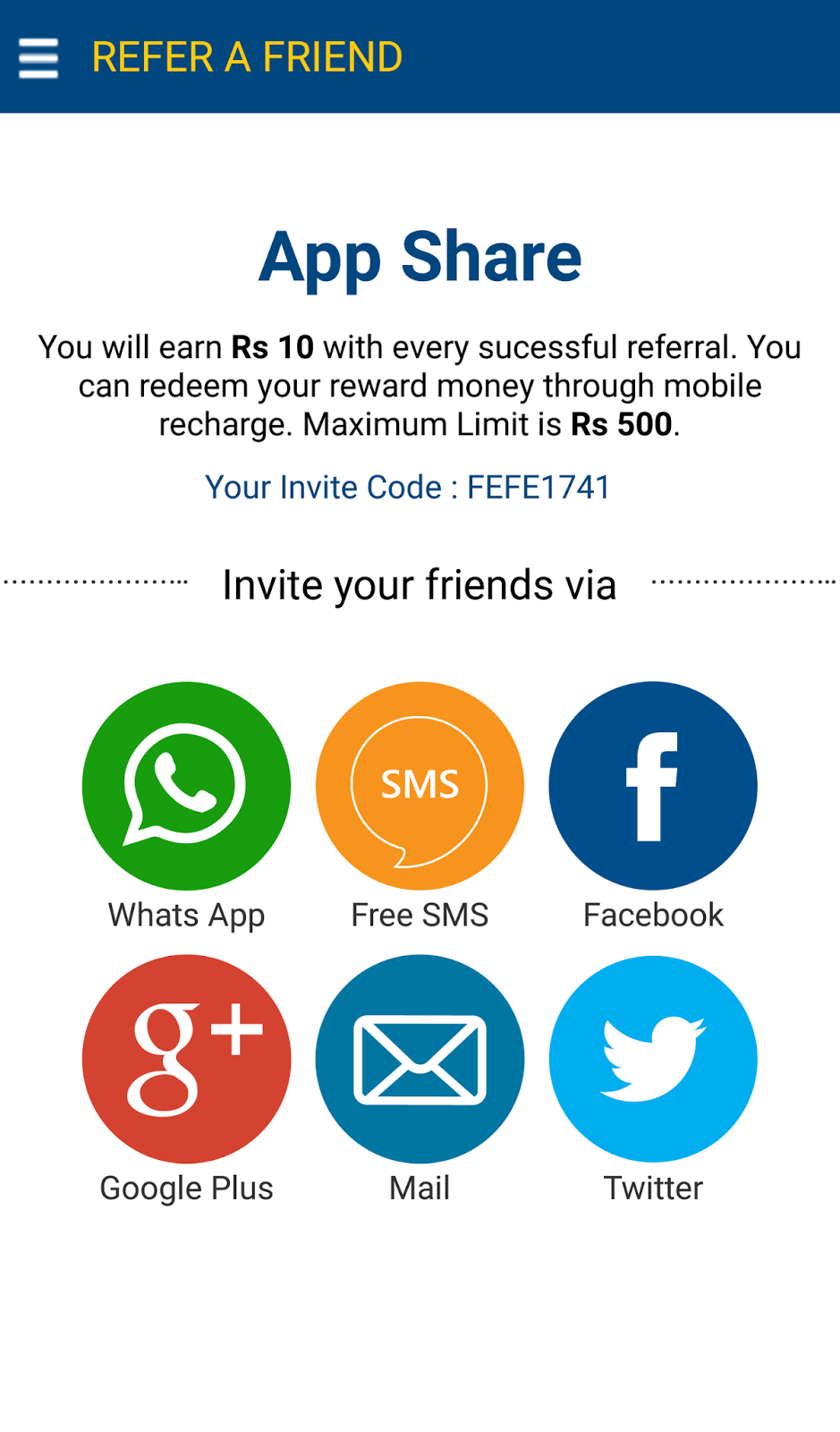Screen dimensions: 840x1432
Task: Tweet the invite on Twitter
Action: [x=653, y=1059]
